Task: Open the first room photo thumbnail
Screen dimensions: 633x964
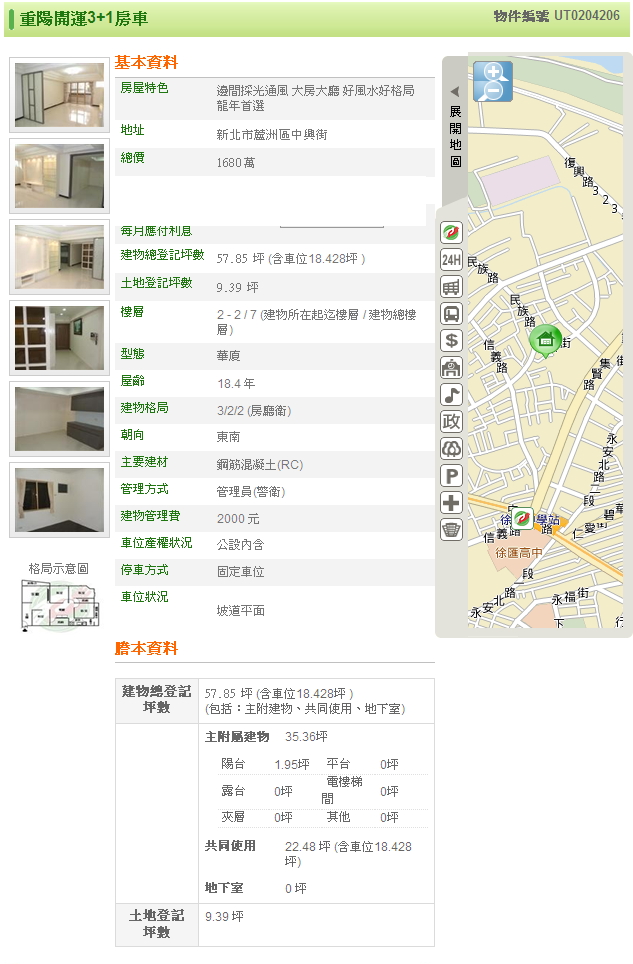Action: [59, 95]
